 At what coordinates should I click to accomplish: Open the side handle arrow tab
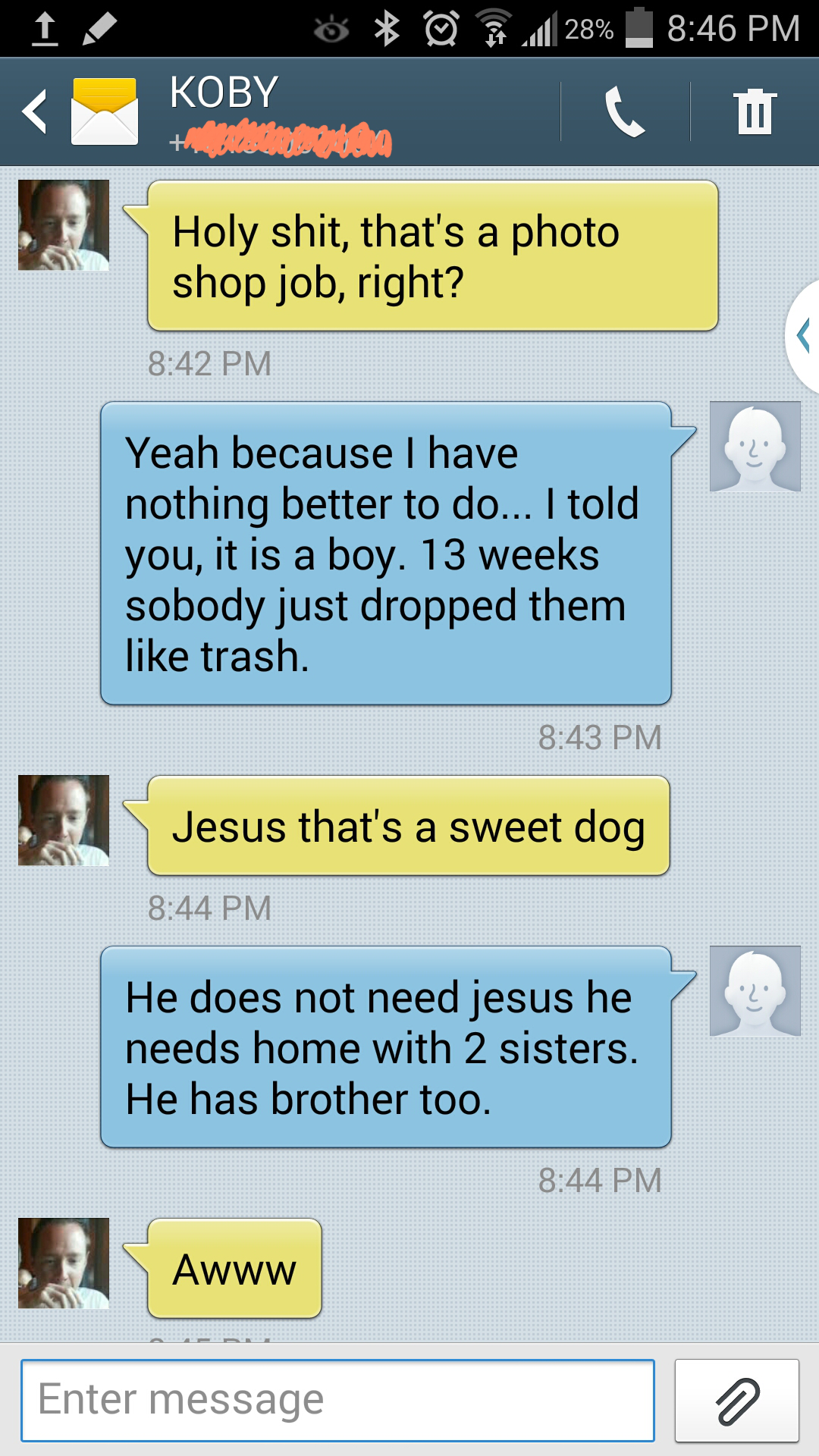[804, 334]
